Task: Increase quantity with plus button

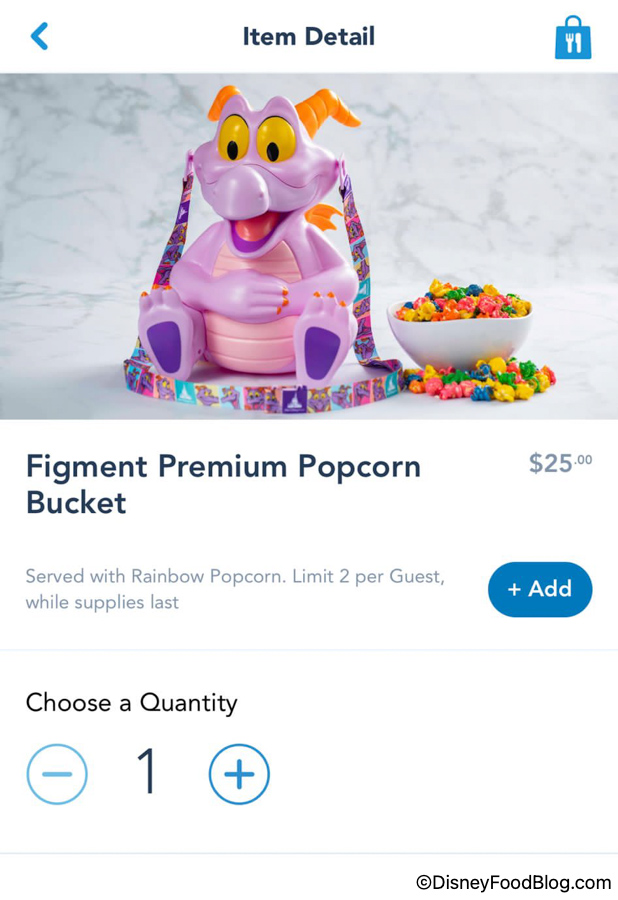Action: pyautogui.click(x=239, y=774)
